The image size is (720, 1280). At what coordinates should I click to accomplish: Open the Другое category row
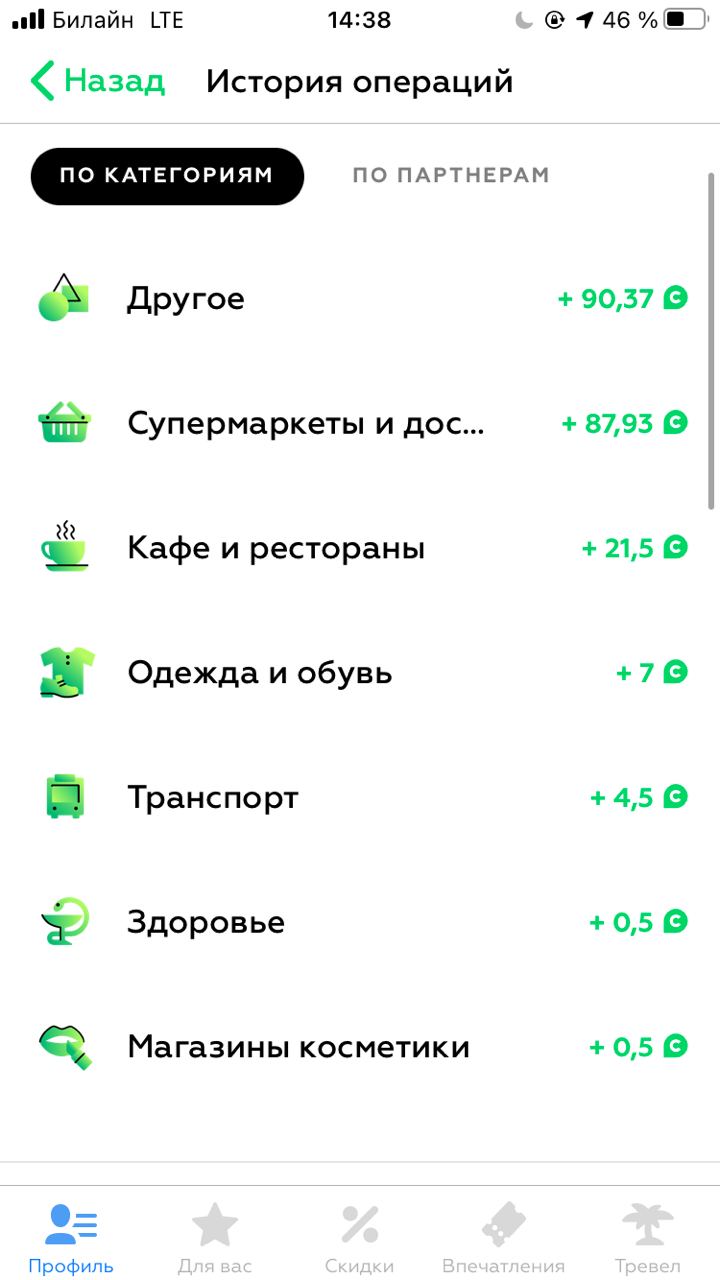[360, 299]
